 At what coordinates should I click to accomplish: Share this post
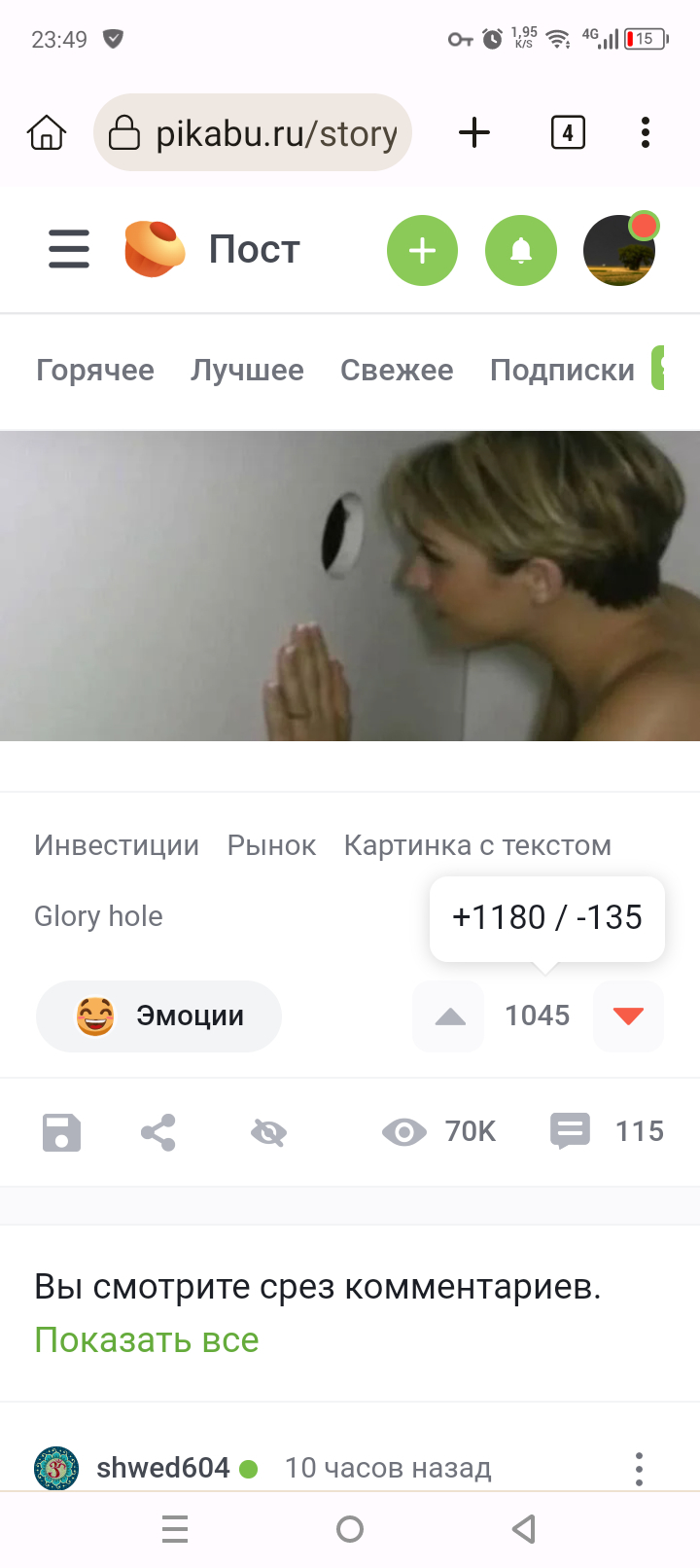tap(158, 1132)
